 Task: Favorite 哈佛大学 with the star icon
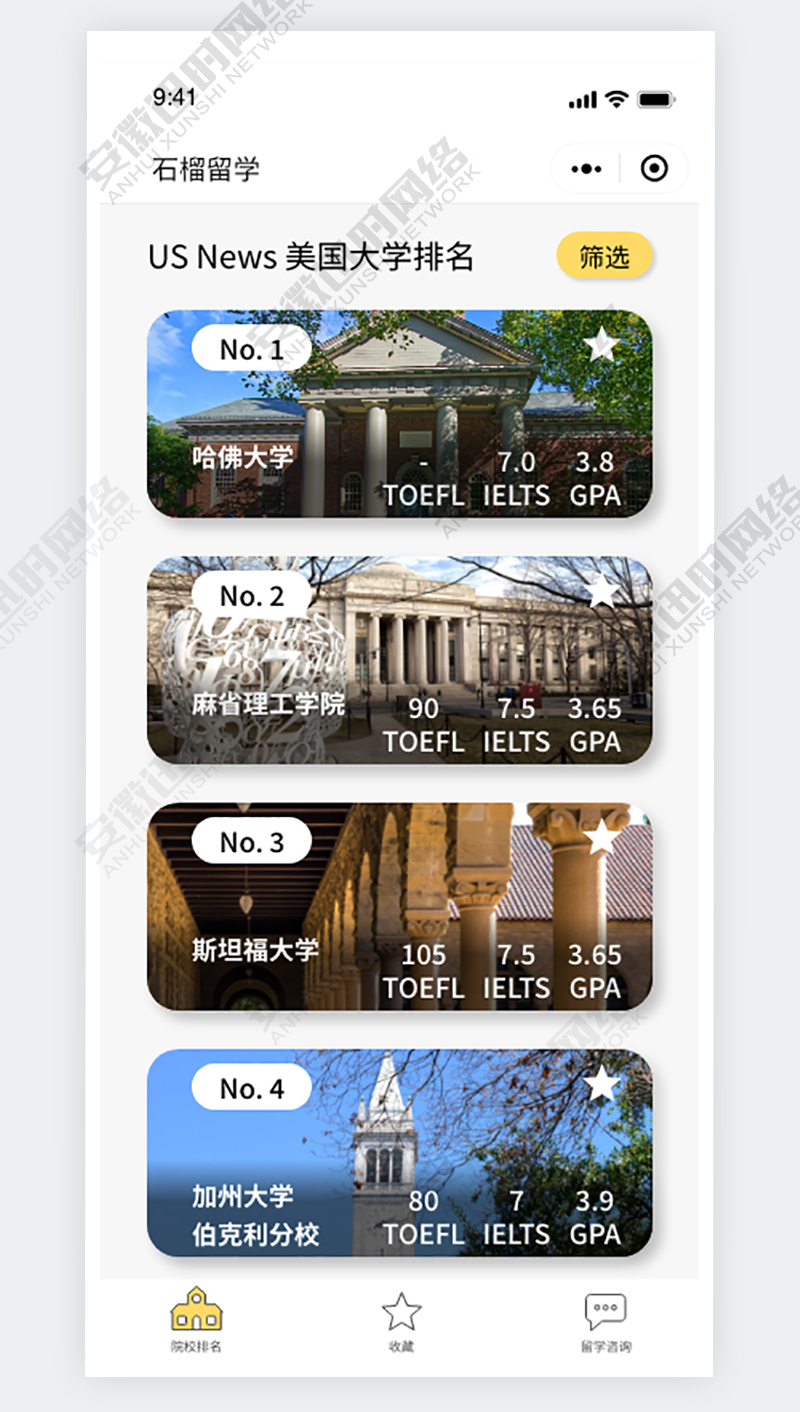coord(601,346)
